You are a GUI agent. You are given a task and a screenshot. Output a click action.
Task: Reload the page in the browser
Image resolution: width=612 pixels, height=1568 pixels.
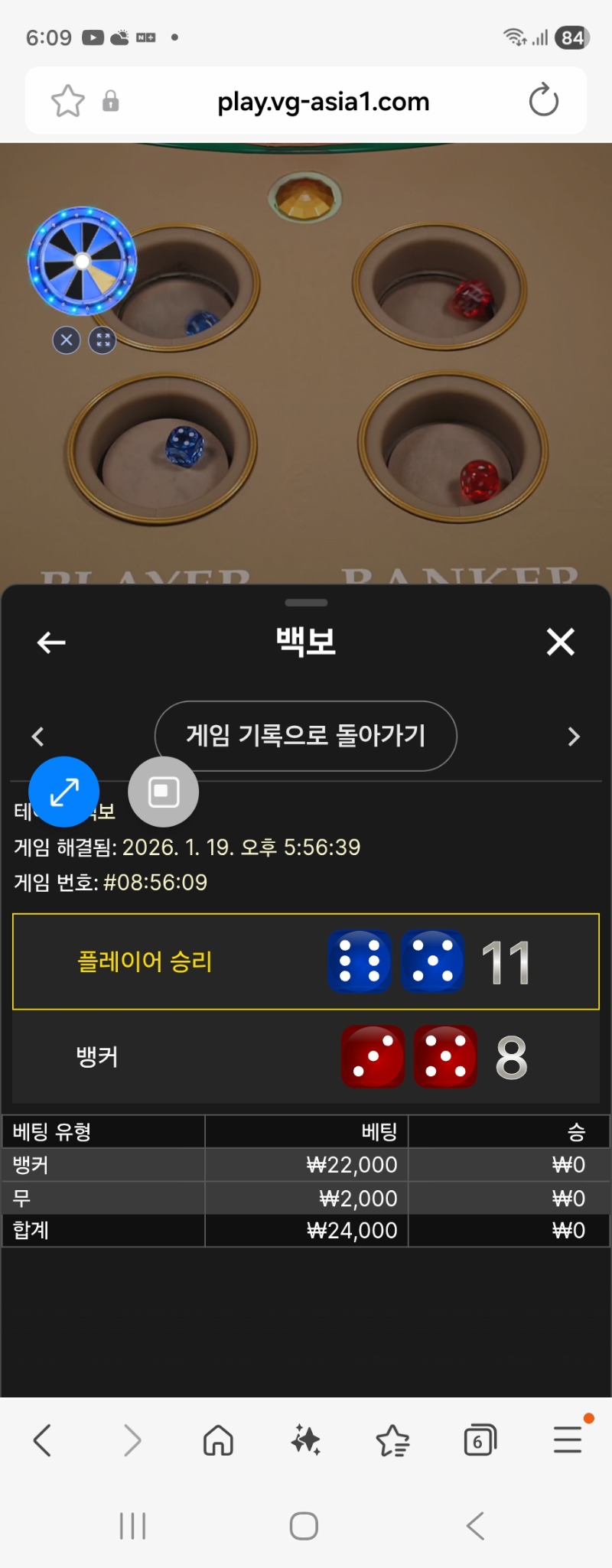coord(544,100)
